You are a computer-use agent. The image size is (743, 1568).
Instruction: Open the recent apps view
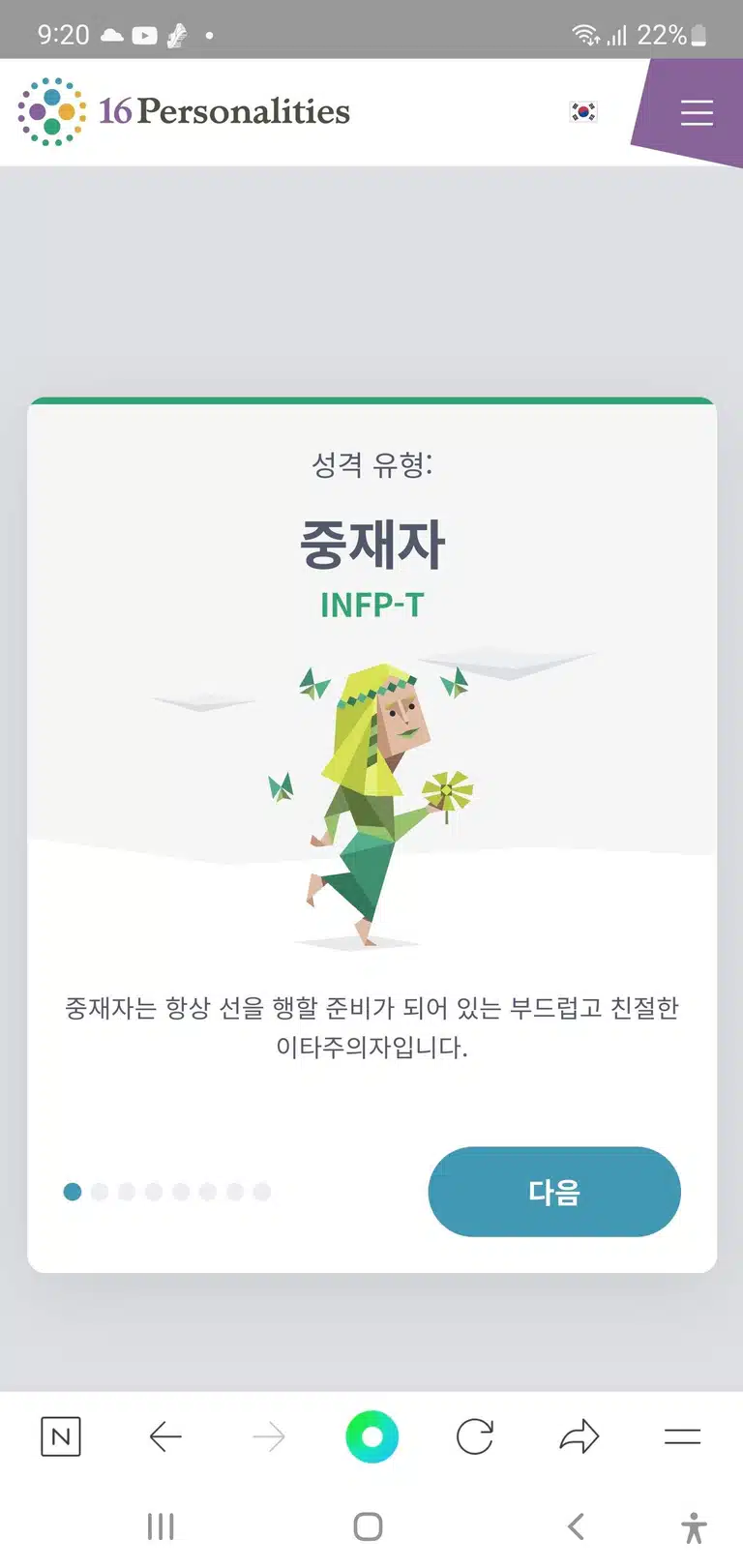[161, 1526]
